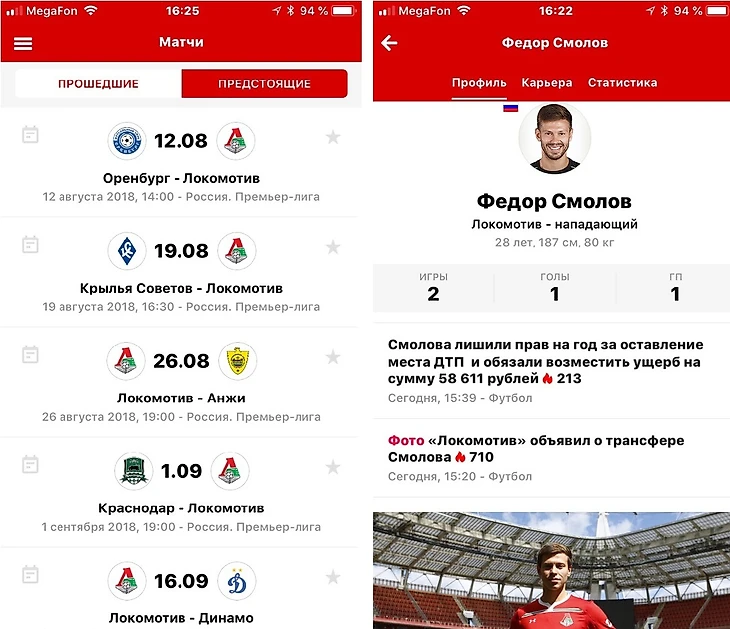Viewport: 730px width, 629px height.
Task: Add Оренбург - Локомотив match to calendar
Action: 30,135
